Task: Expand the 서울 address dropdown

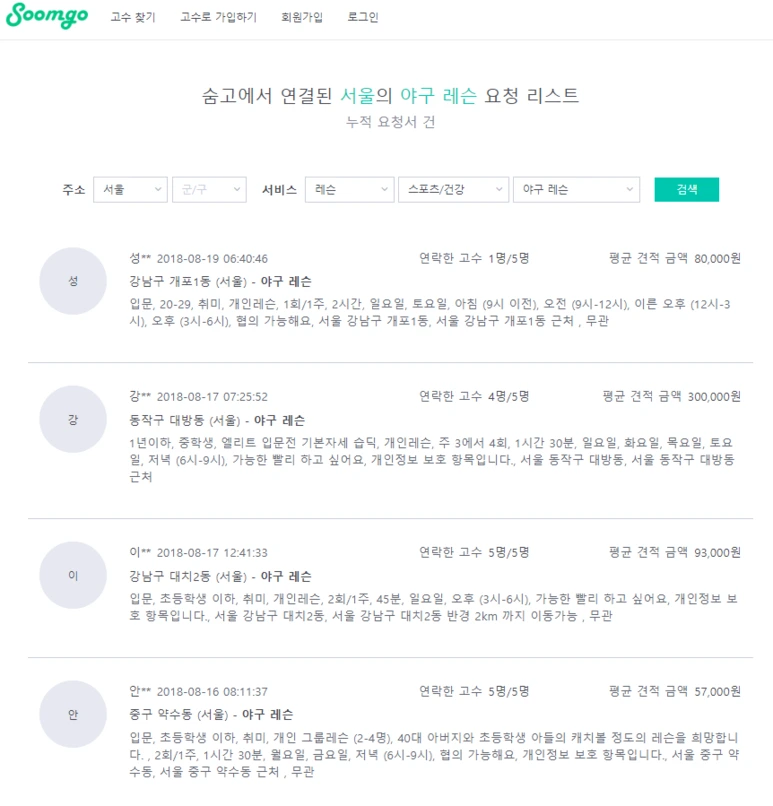Action: tap(131, 190)
